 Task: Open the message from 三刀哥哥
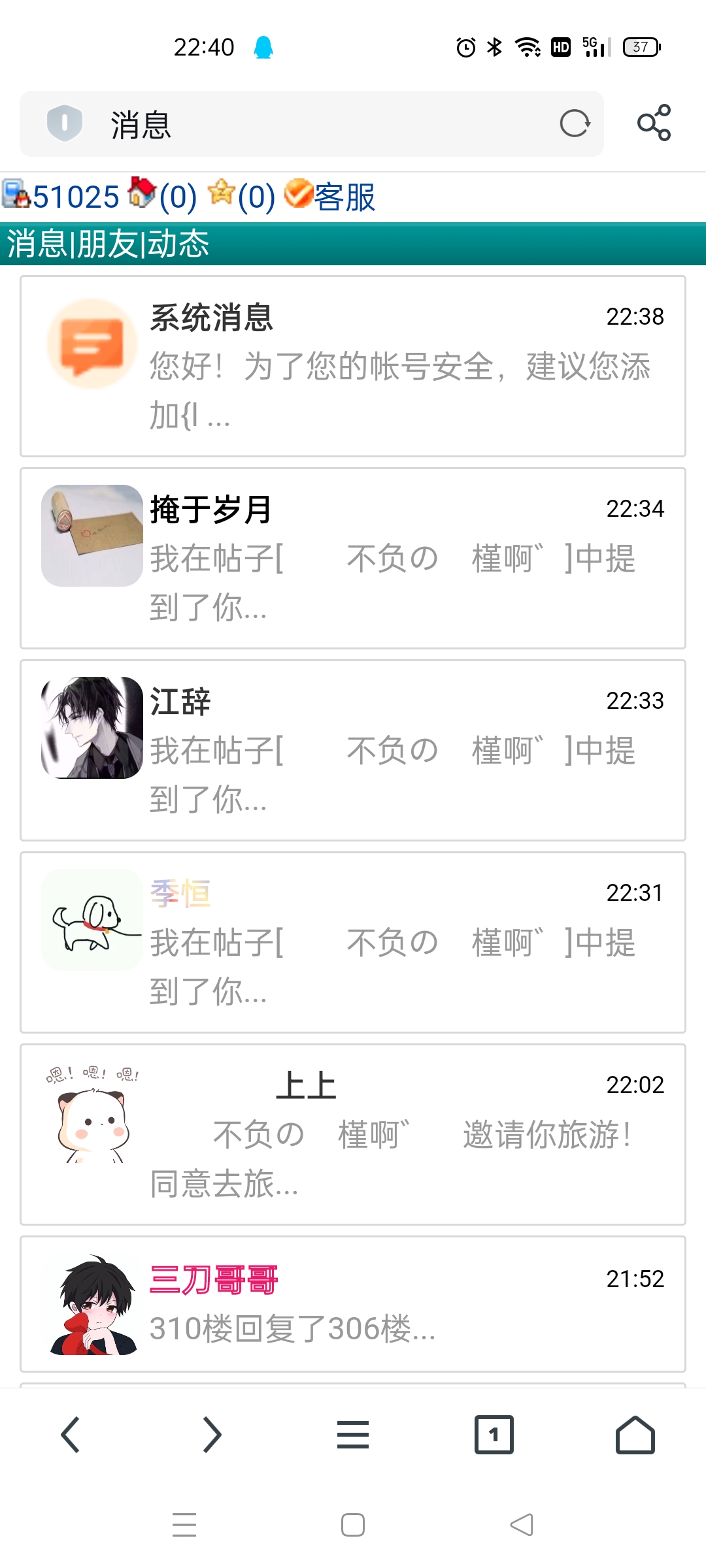point(353,1300)
